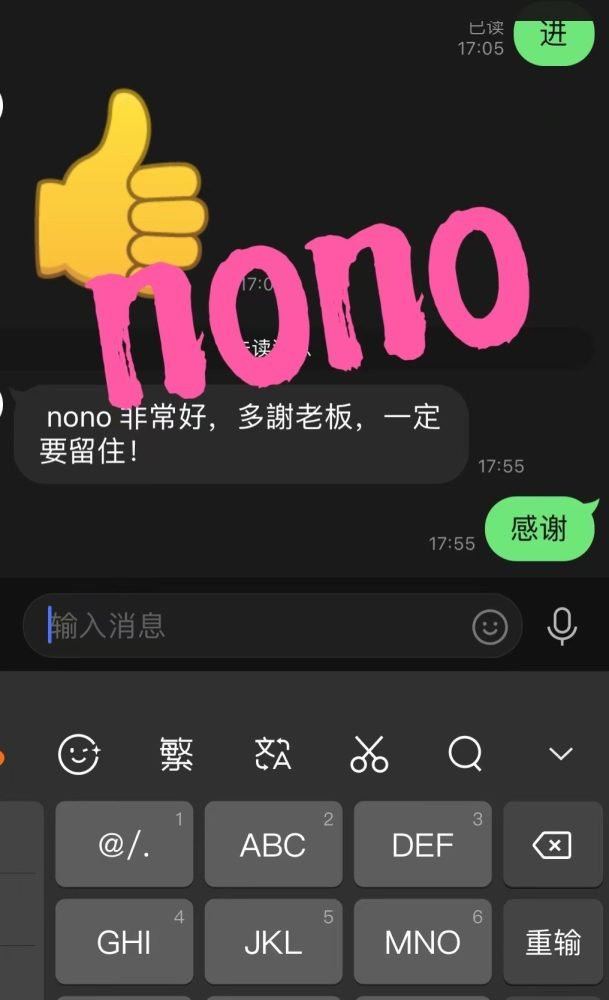Open the scissors clipboard tool
The height and width of the screenshot is (1000, 609).
369,754
